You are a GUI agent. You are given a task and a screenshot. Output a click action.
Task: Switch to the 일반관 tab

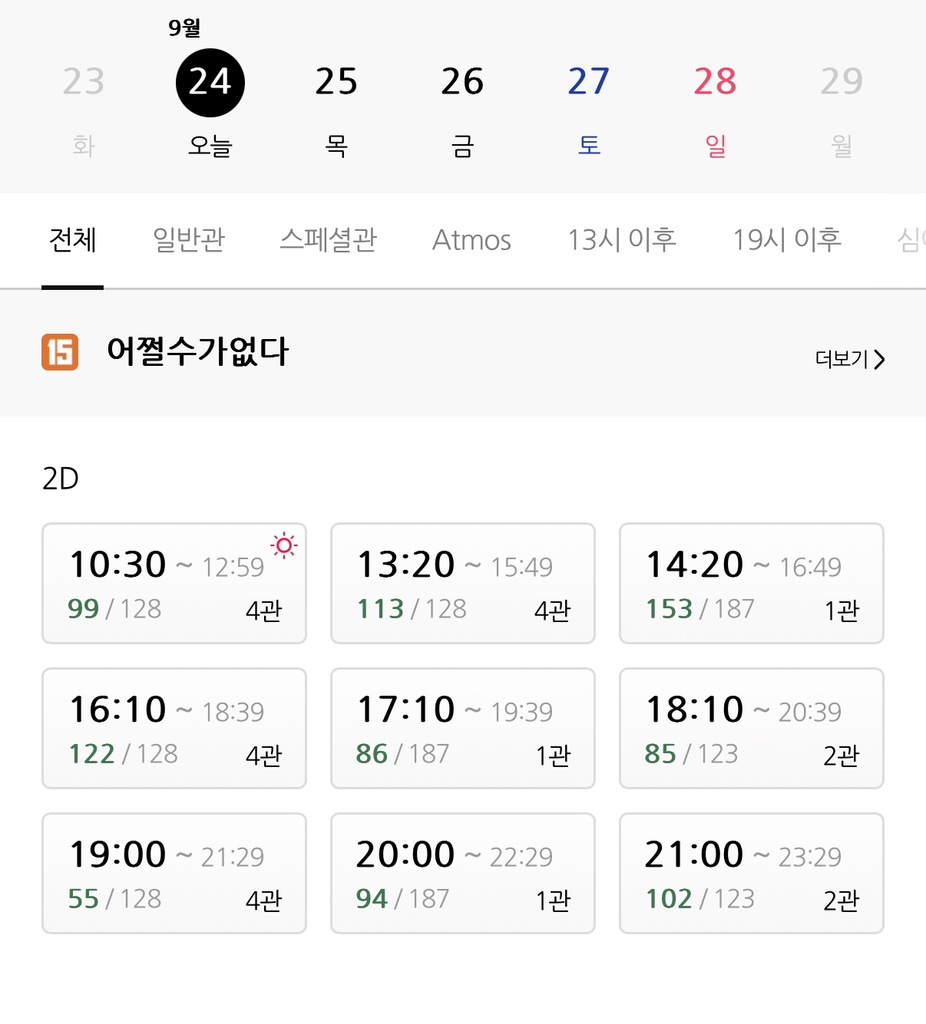click(189, 240)
